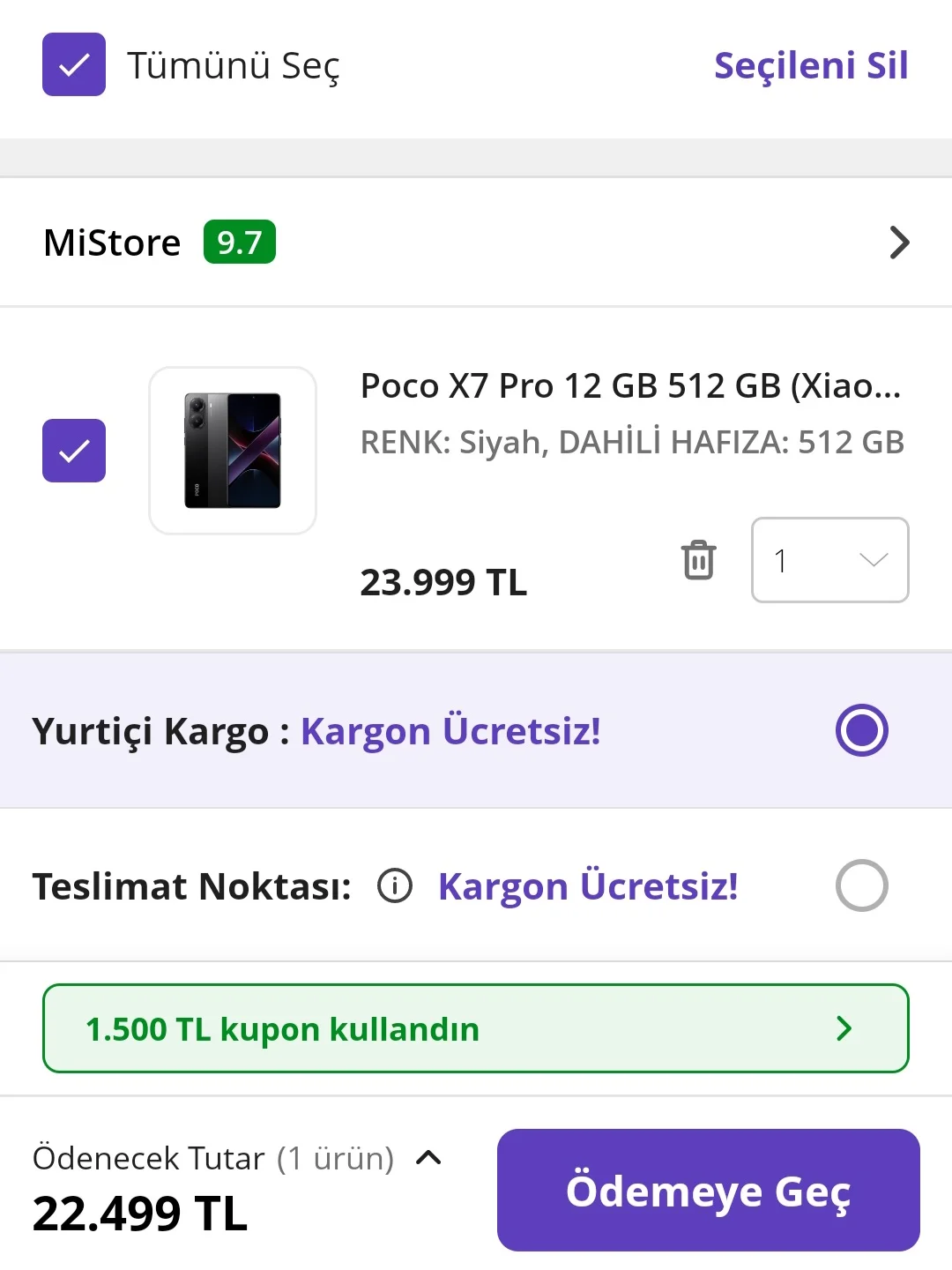Viewport: 952px width, 1270px height.
Task: Tap Seçileni Sil to delete selected
Action: point(810,65)
